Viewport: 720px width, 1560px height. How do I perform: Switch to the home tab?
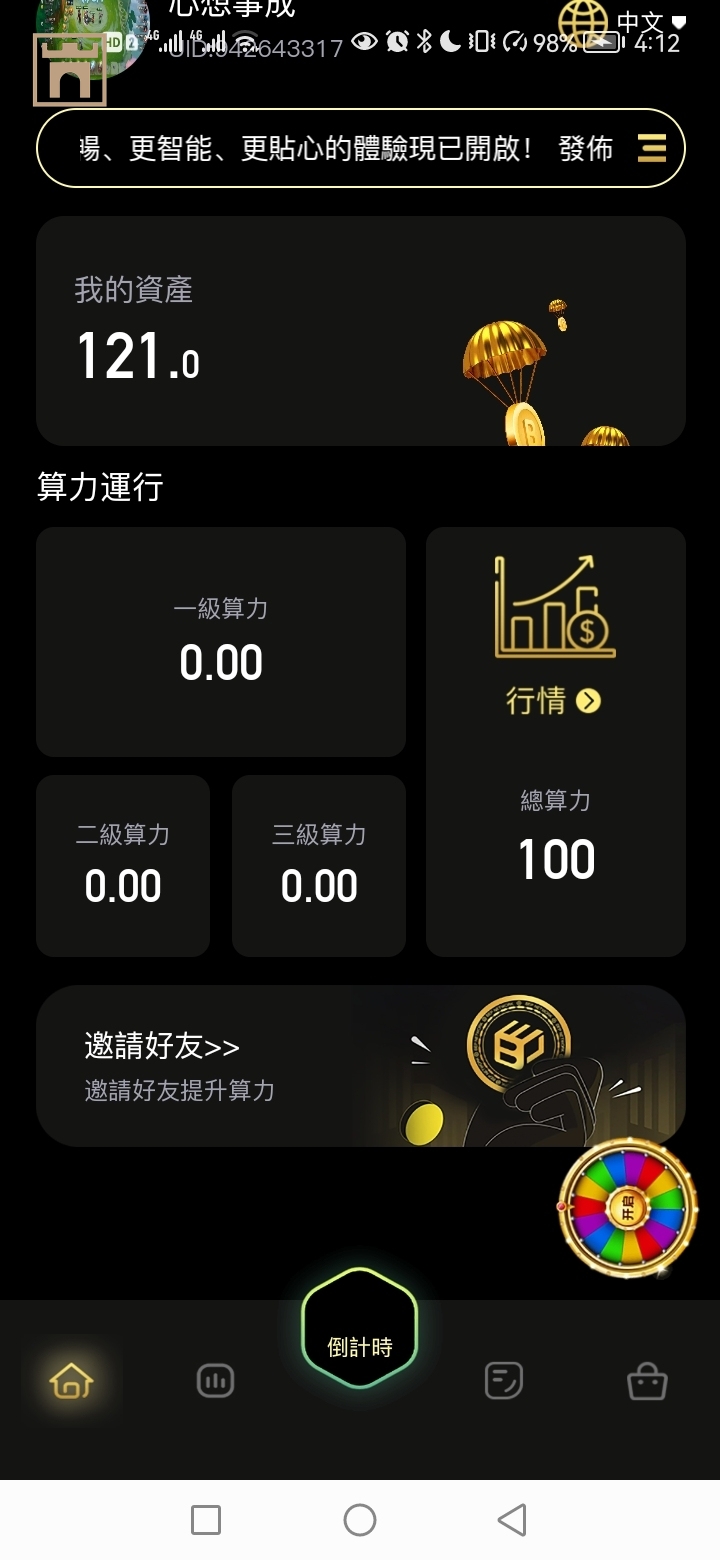pos(71,1381)
